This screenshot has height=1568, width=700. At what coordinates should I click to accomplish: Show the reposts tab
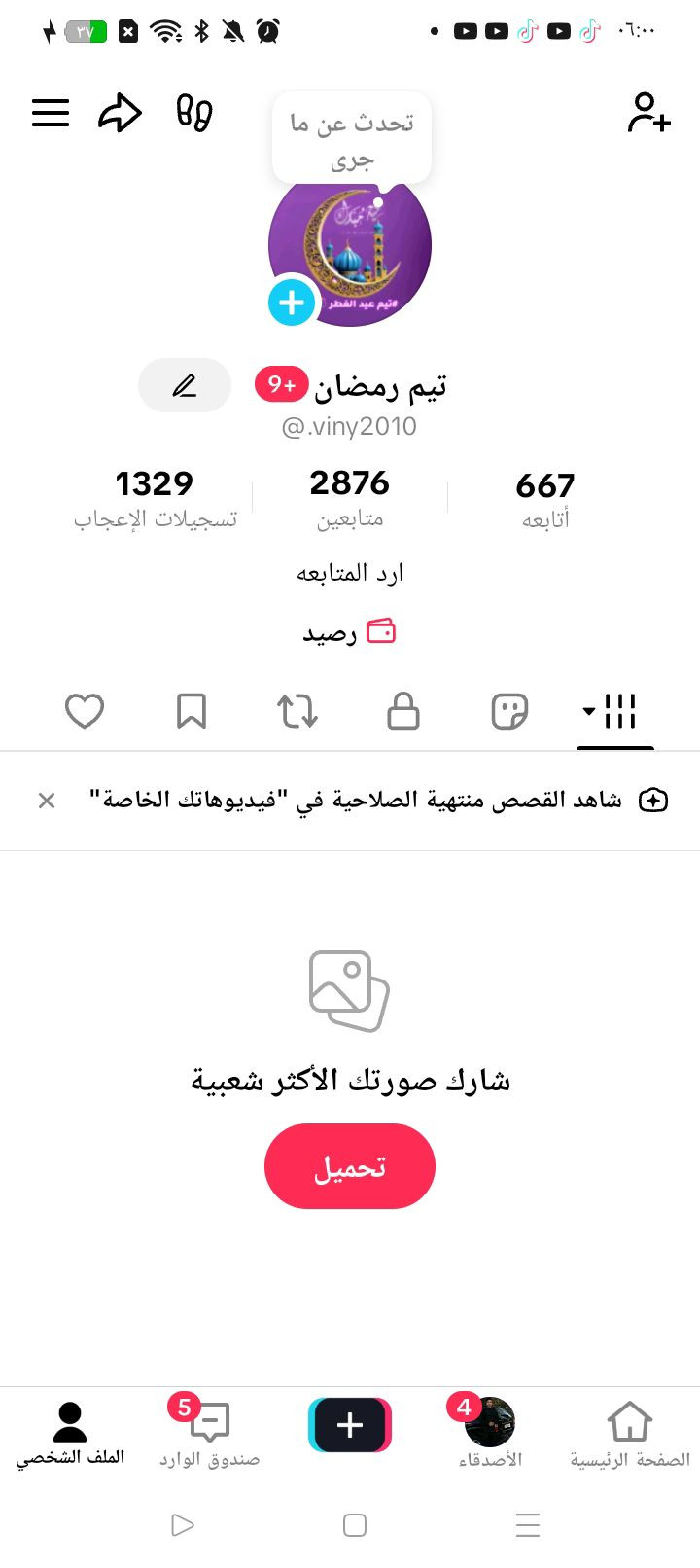pos(297,711)
